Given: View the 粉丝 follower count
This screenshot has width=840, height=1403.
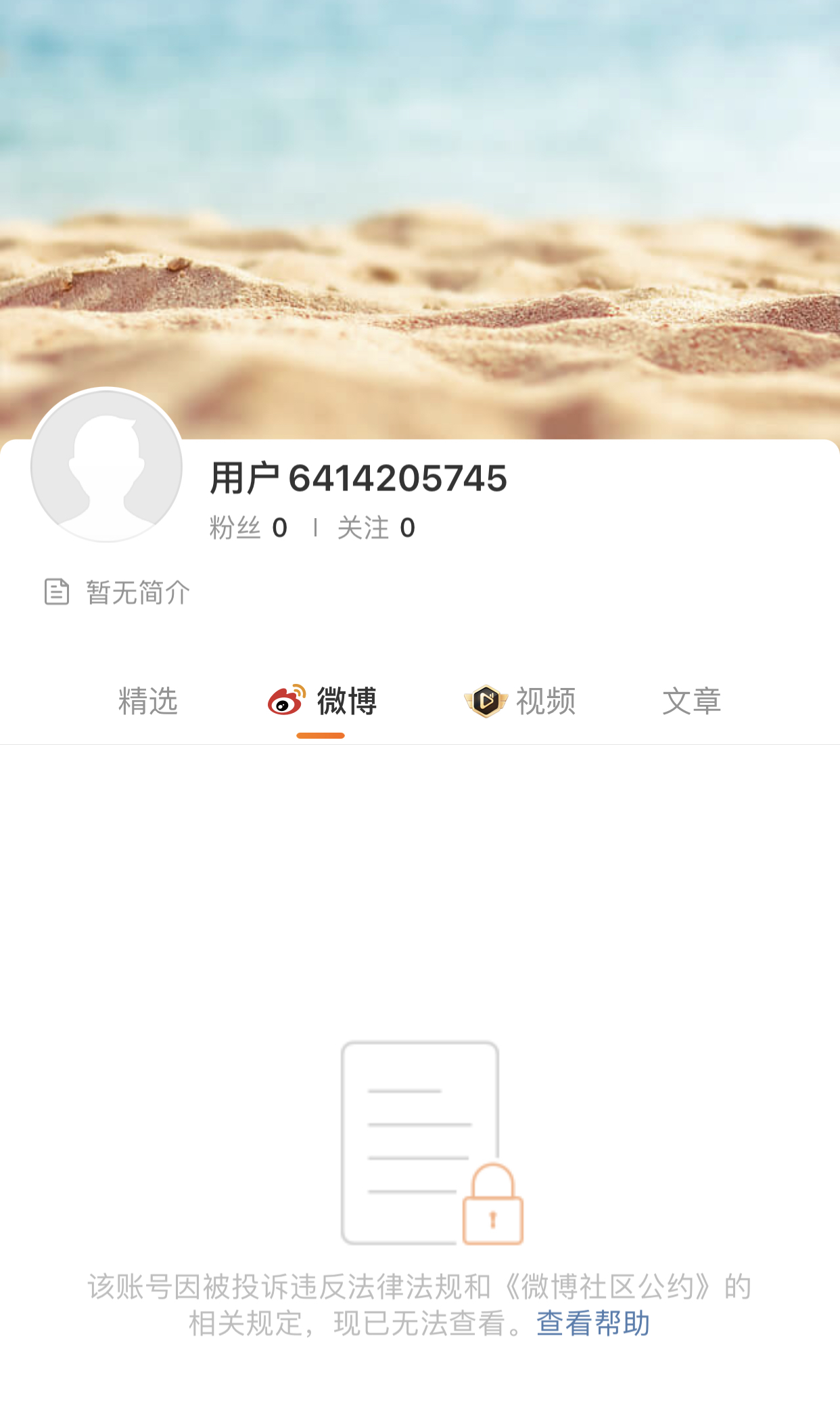Looking at the screenshot, I should tap(248, 527).
